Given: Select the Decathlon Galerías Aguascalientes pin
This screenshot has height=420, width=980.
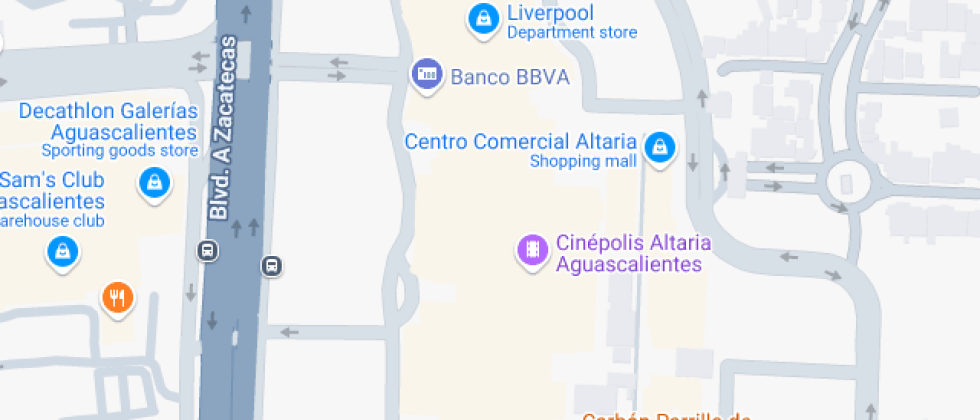Looking at the screenshot, I should point(155,182).
